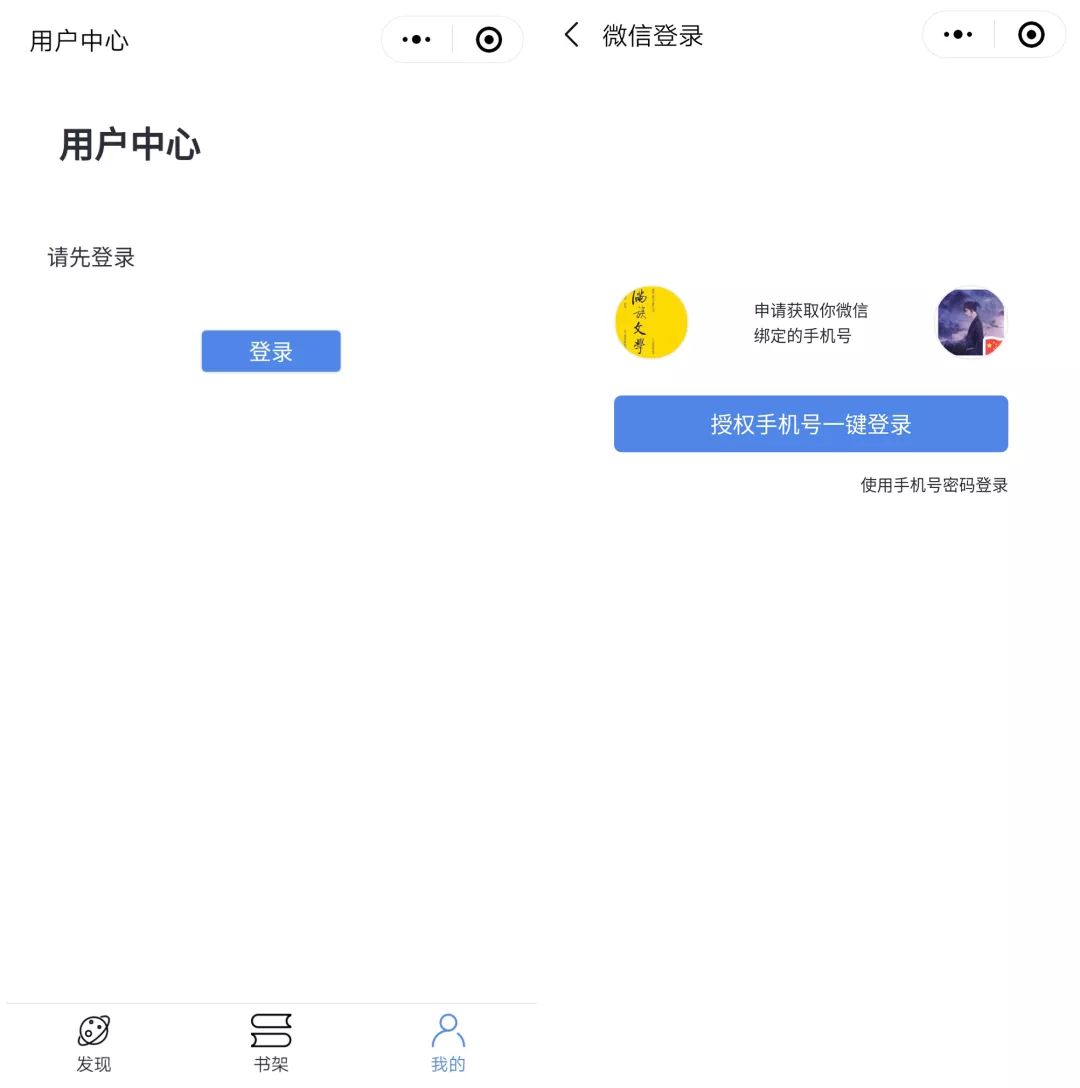Open more menu on 微信登录 header

(x=957, y=35)
